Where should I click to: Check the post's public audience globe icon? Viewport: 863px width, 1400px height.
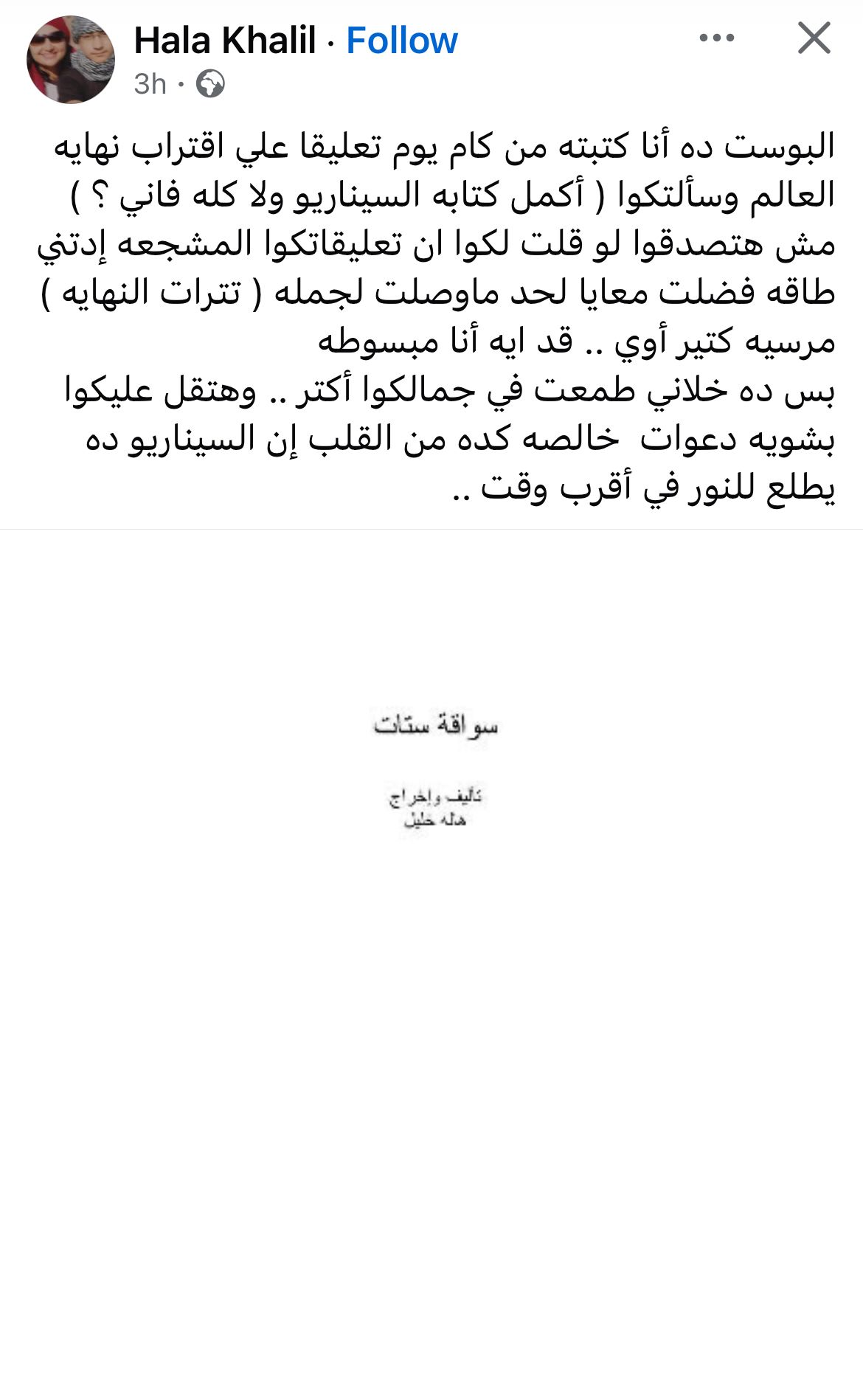210,84
